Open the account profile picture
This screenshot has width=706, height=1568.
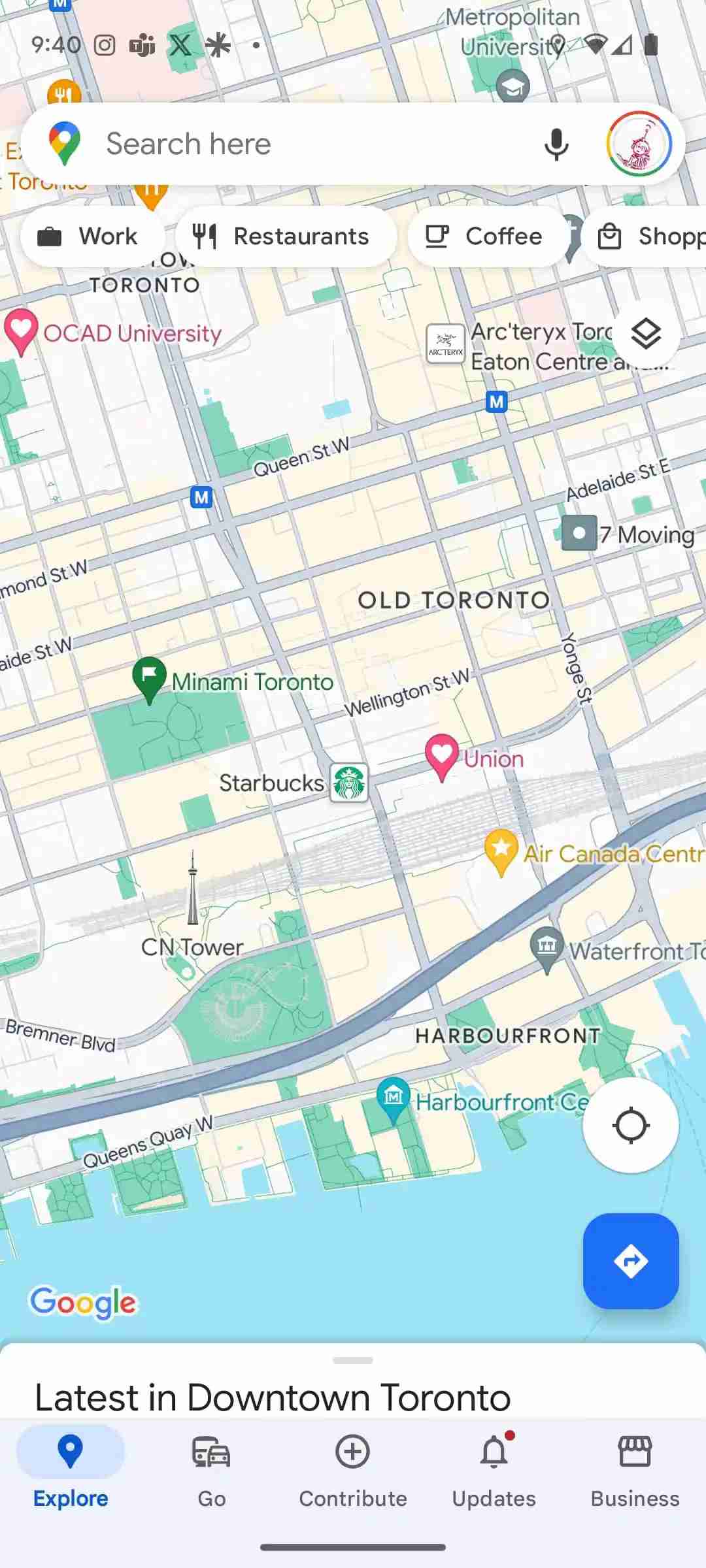click(639, 144)
